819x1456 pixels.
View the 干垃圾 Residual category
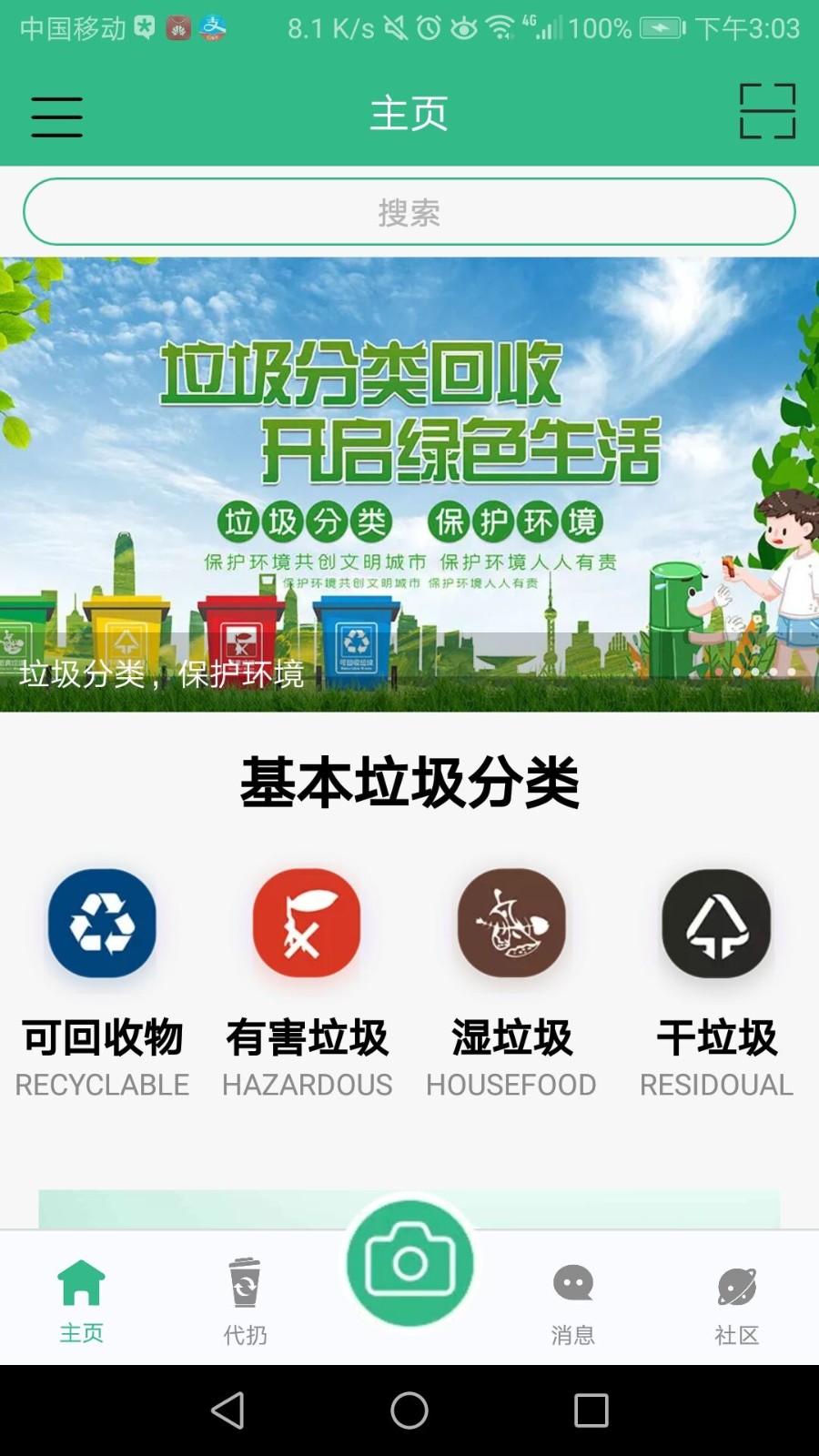(716, 981)
